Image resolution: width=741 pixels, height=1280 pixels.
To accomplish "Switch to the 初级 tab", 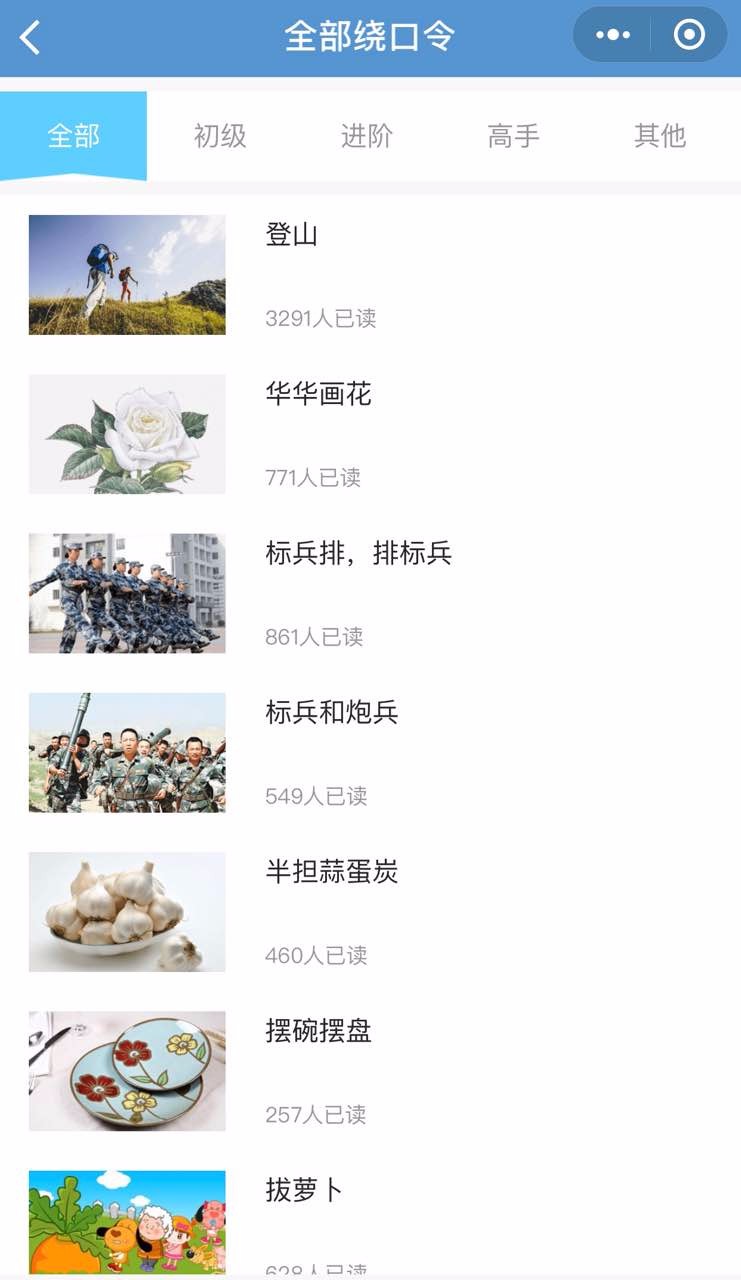I will pyautogui.click(x=220, y=136).
